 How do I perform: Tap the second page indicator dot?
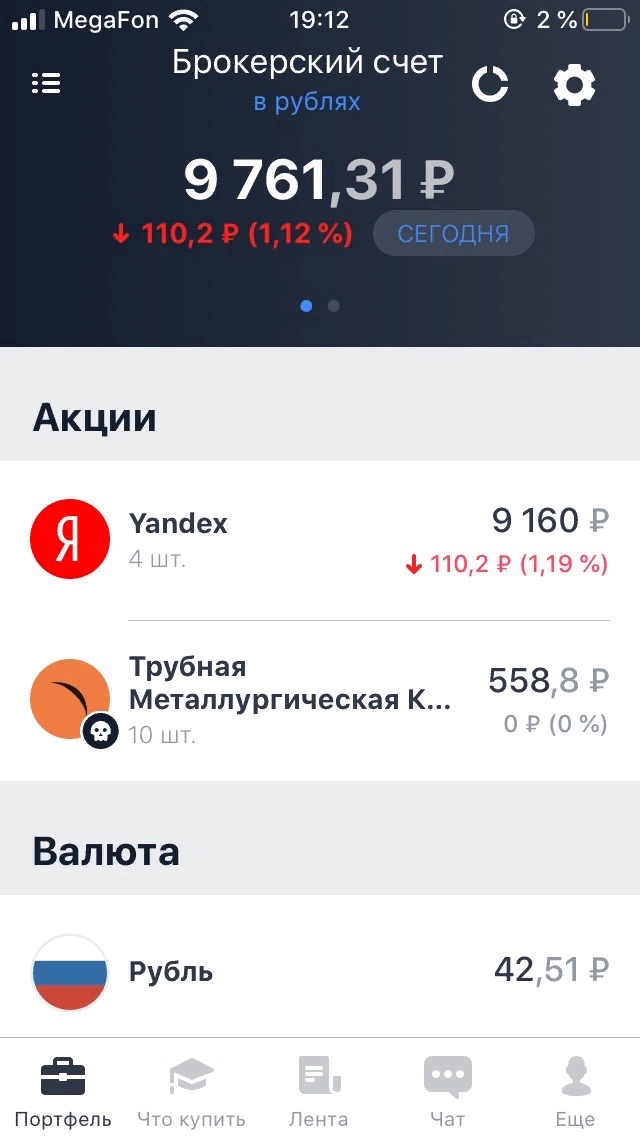(x=334, y=306)
